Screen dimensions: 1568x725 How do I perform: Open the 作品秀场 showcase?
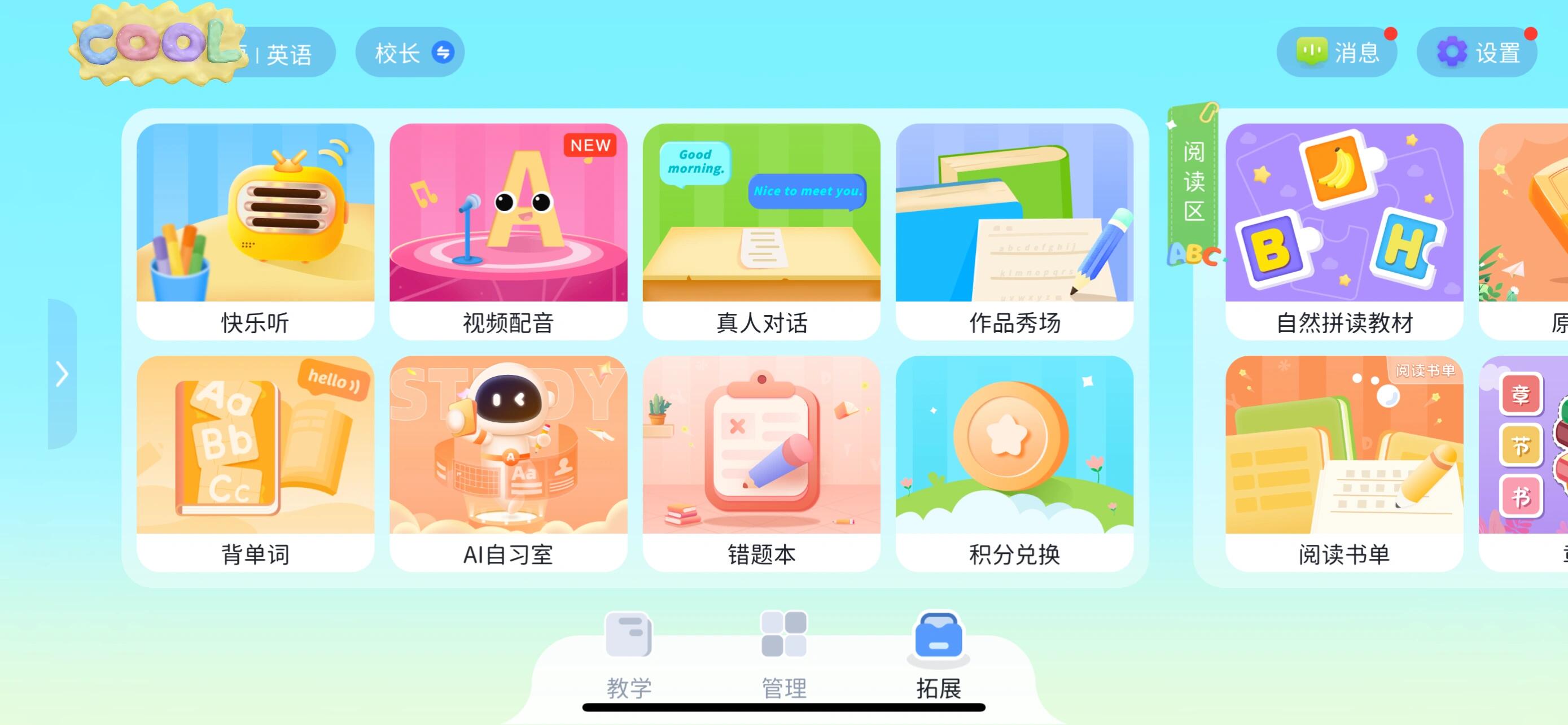[1014, 232]
